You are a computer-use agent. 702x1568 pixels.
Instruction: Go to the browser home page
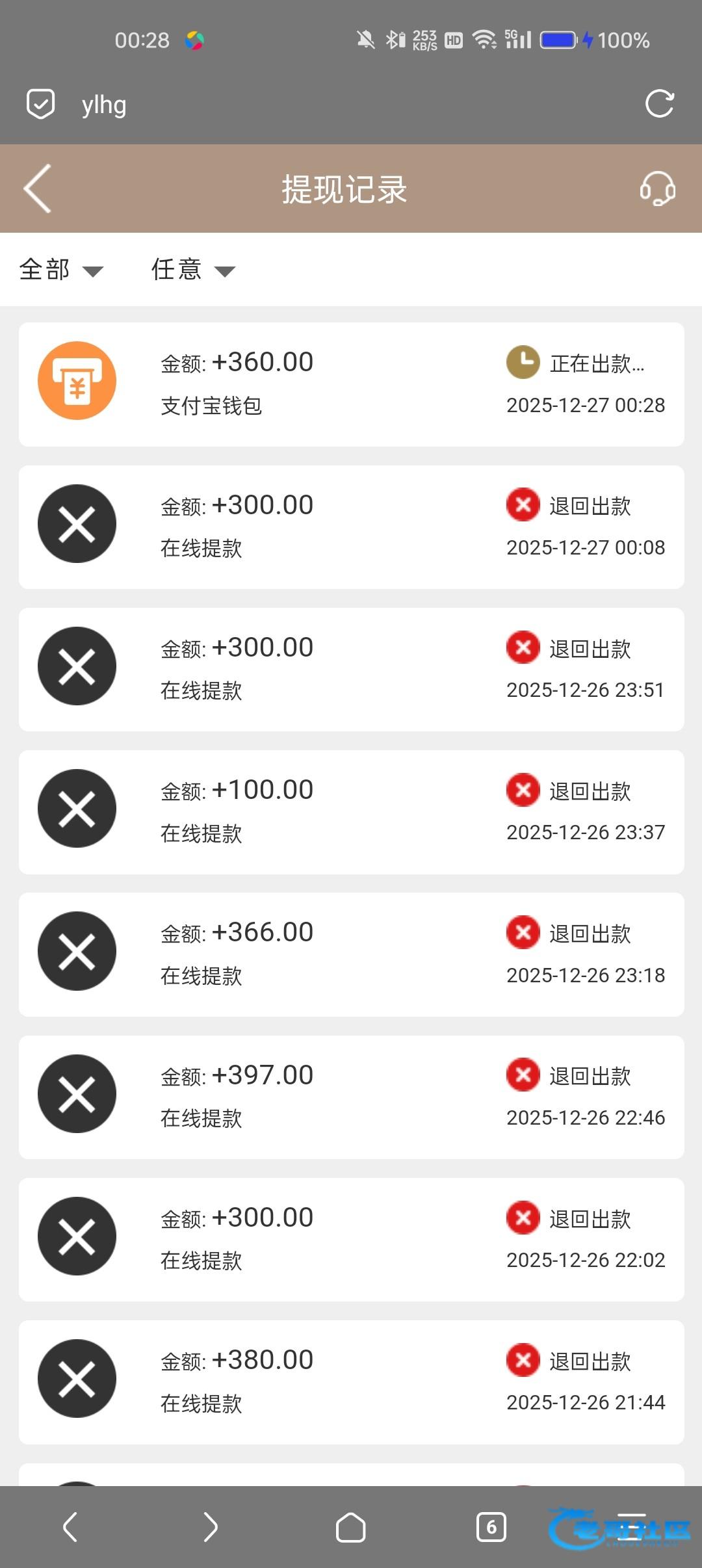pos(350,1527)
